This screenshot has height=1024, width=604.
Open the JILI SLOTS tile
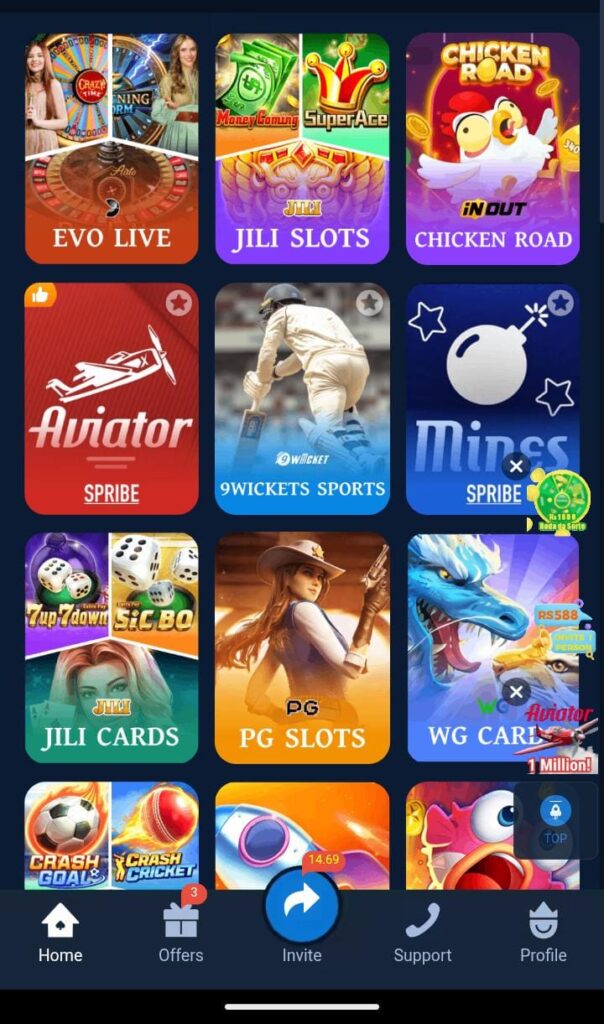click(x=302, y=148)
